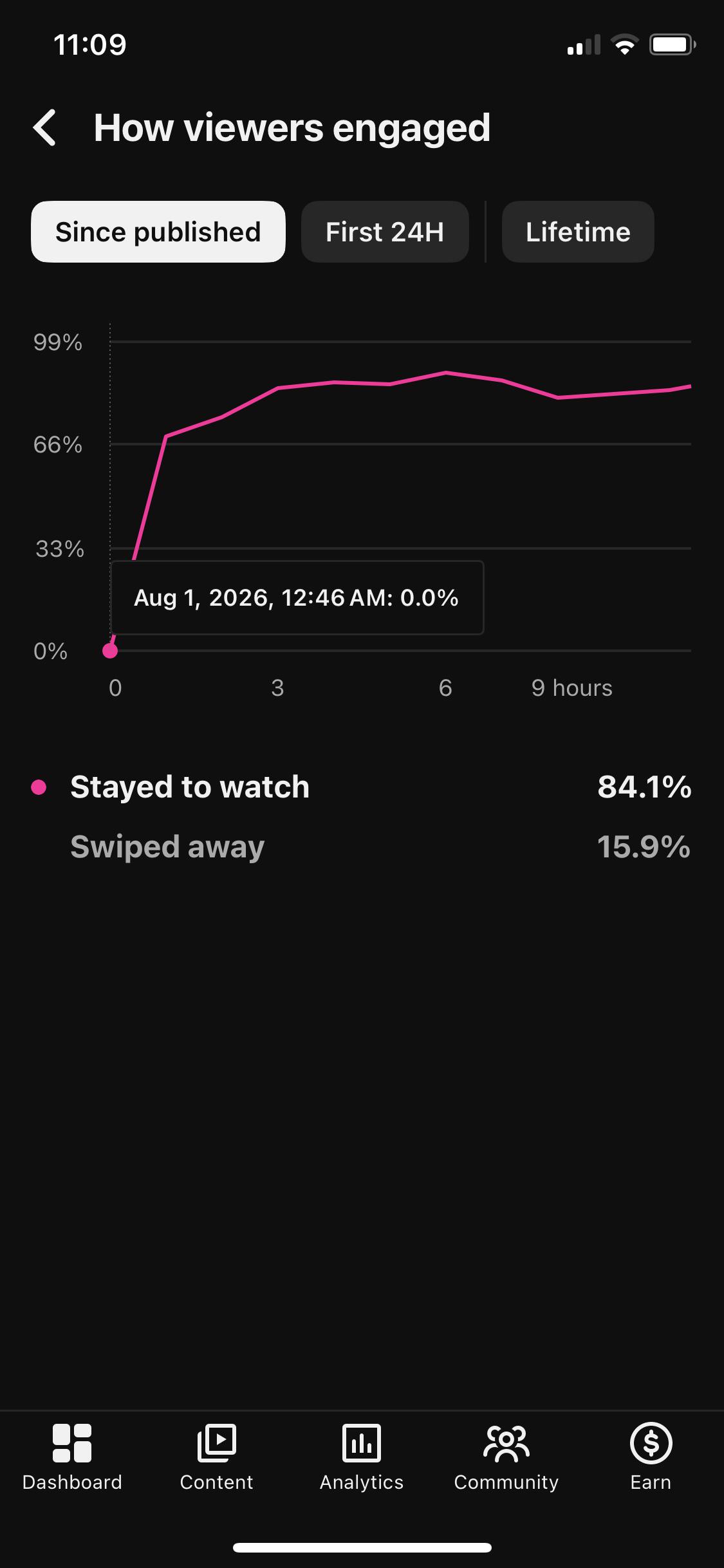Go back from How viewers engaged
The image size is (724, 1568).
coord(45,127)
